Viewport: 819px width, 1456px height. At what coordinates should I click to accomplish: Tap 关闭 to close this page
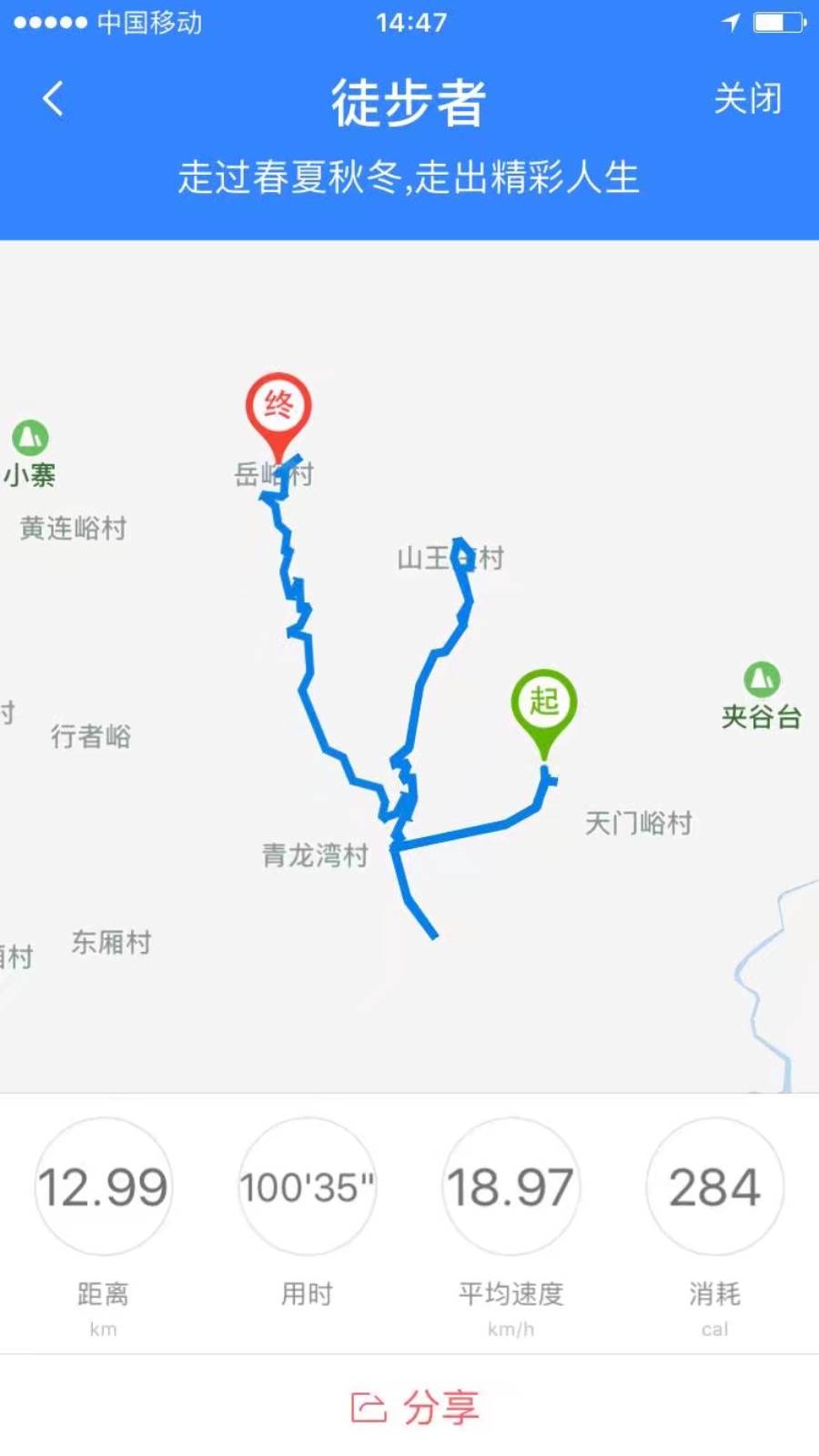747,98
